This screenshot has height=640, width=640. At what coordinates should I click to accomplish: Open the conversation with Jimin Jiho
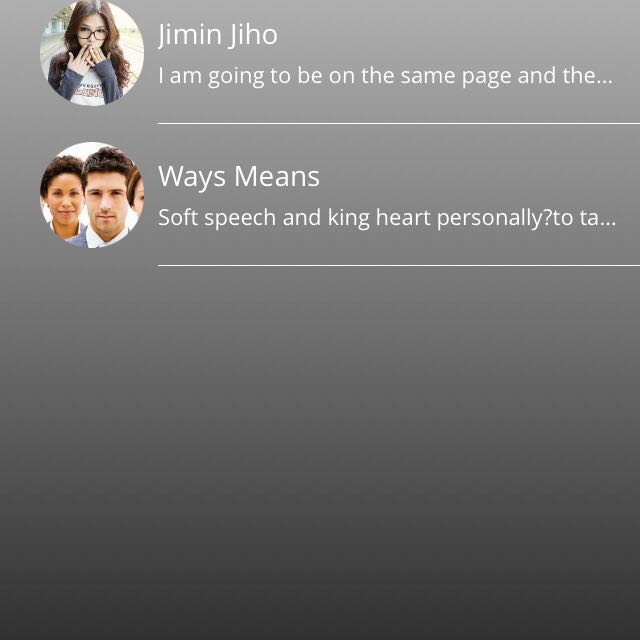pyautogui.click(x=384, y=55)
